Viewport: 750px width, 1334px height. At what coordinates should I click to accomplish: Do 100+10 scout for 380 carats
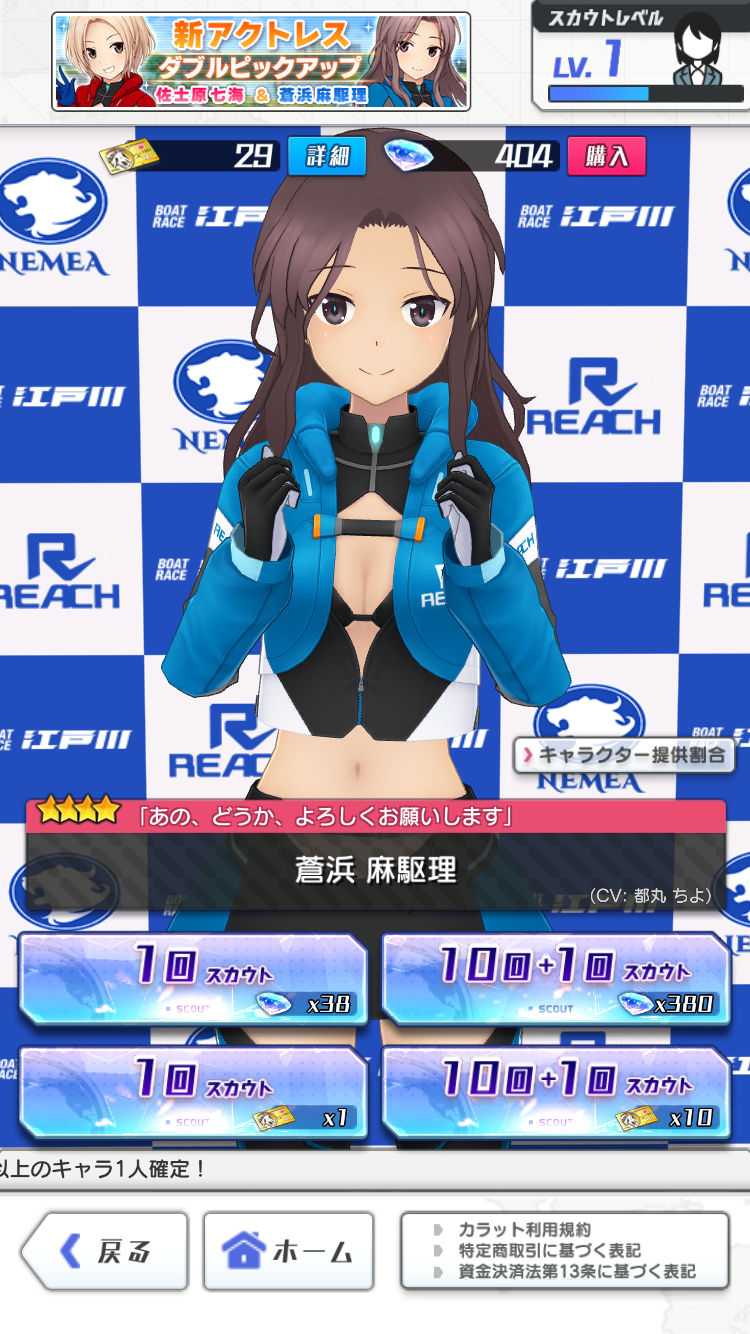(x=556, y=980)
